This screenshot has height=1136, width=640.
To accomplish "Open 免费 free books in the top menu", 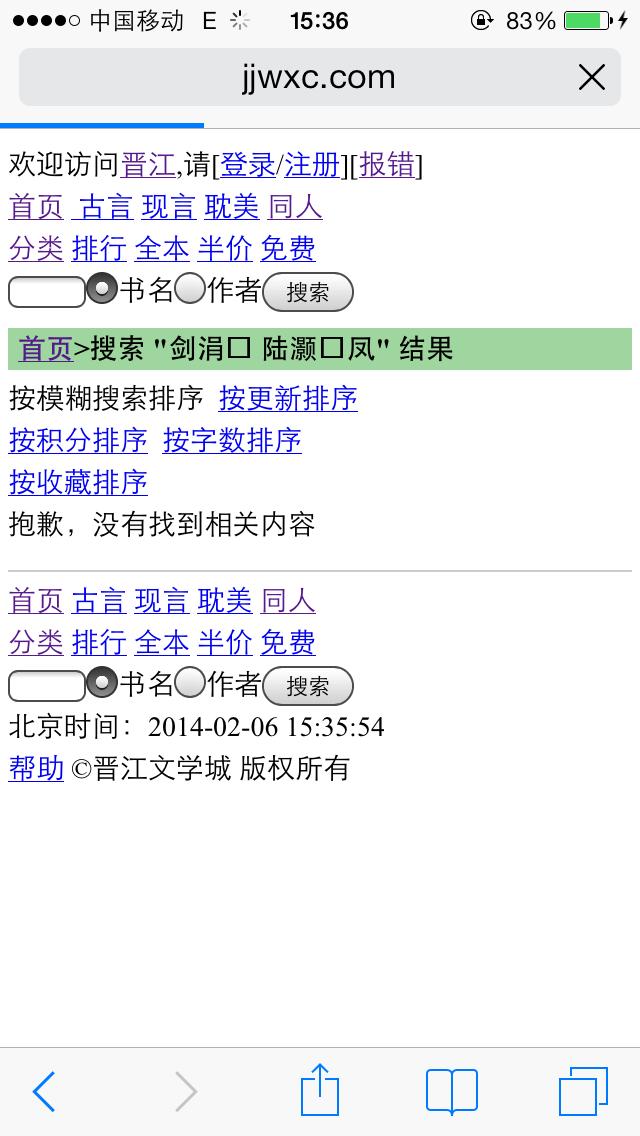I will pos(288,249).
